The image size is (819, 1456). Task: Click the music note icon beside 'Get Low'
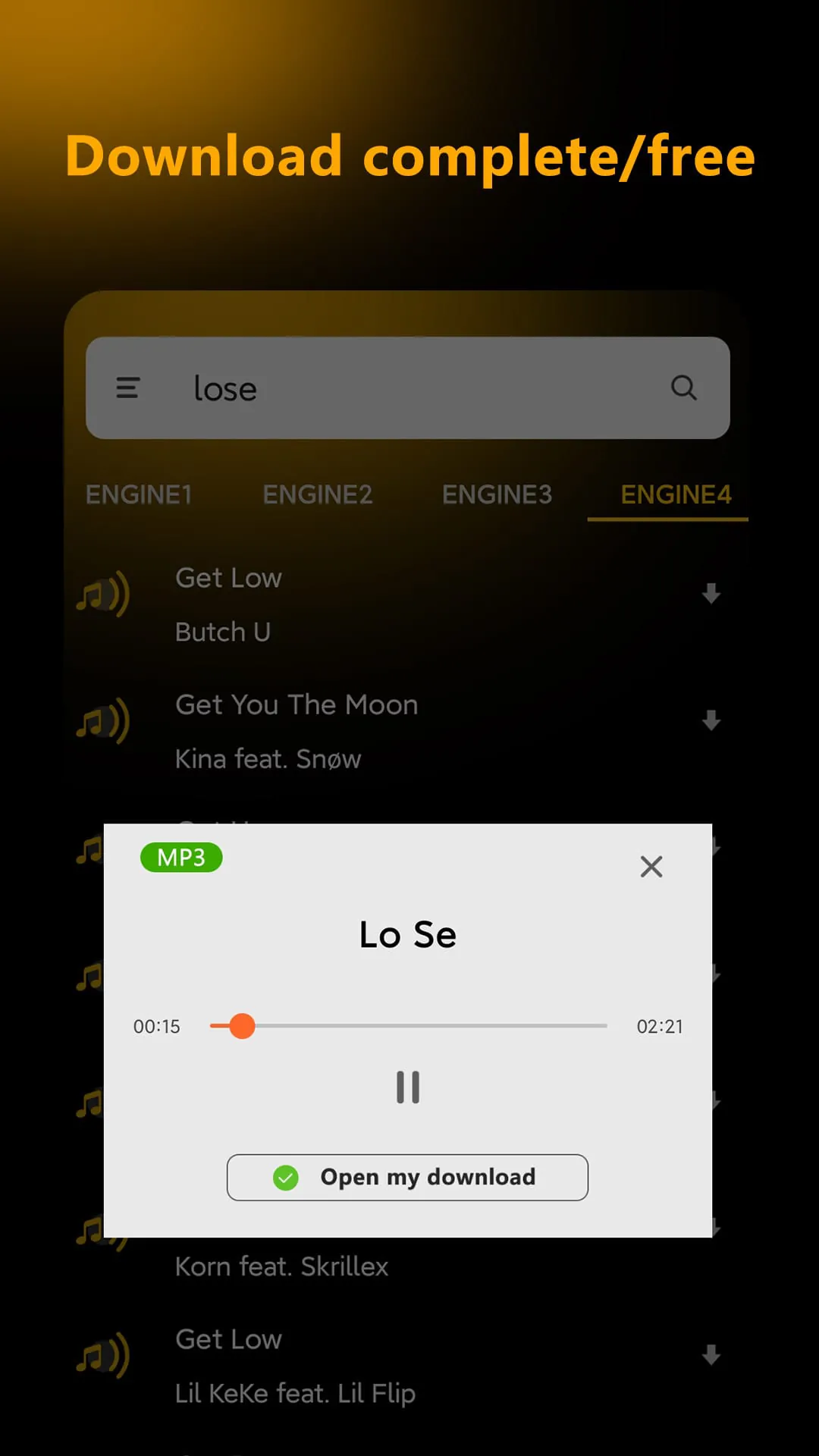point(102,595)
